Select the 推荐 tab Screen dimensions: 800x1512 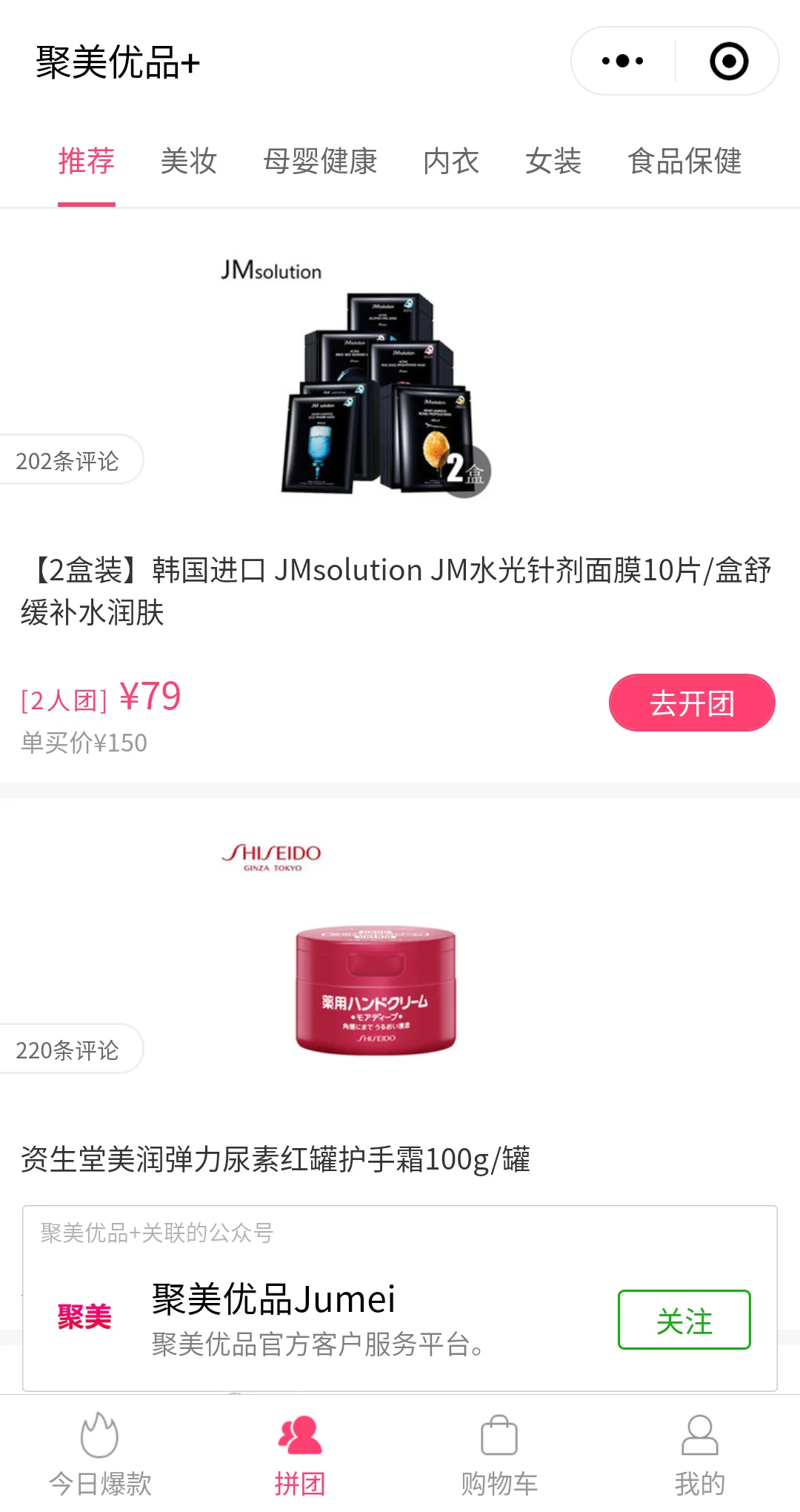(x=87, y=161)
